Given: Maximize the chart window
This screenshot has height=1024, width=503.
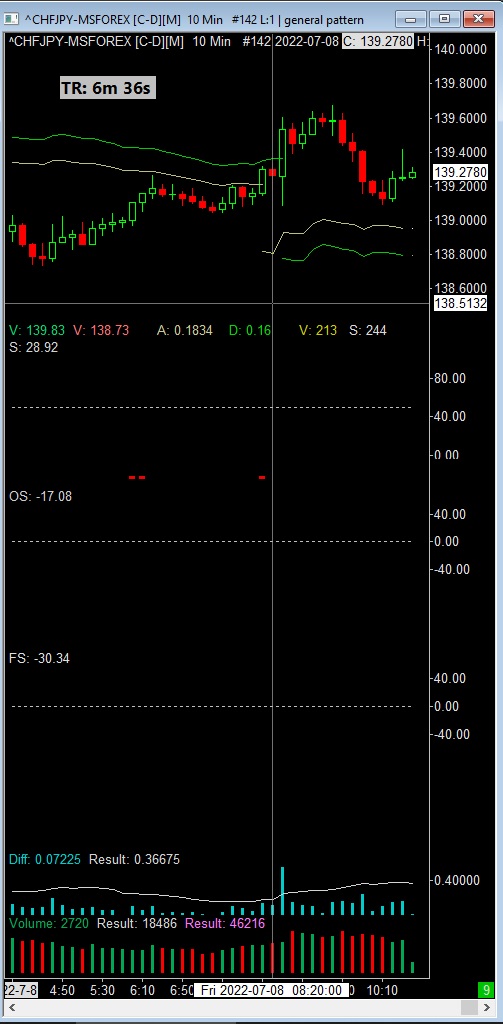Looking at the screenshot, I should tap(444, 19).
